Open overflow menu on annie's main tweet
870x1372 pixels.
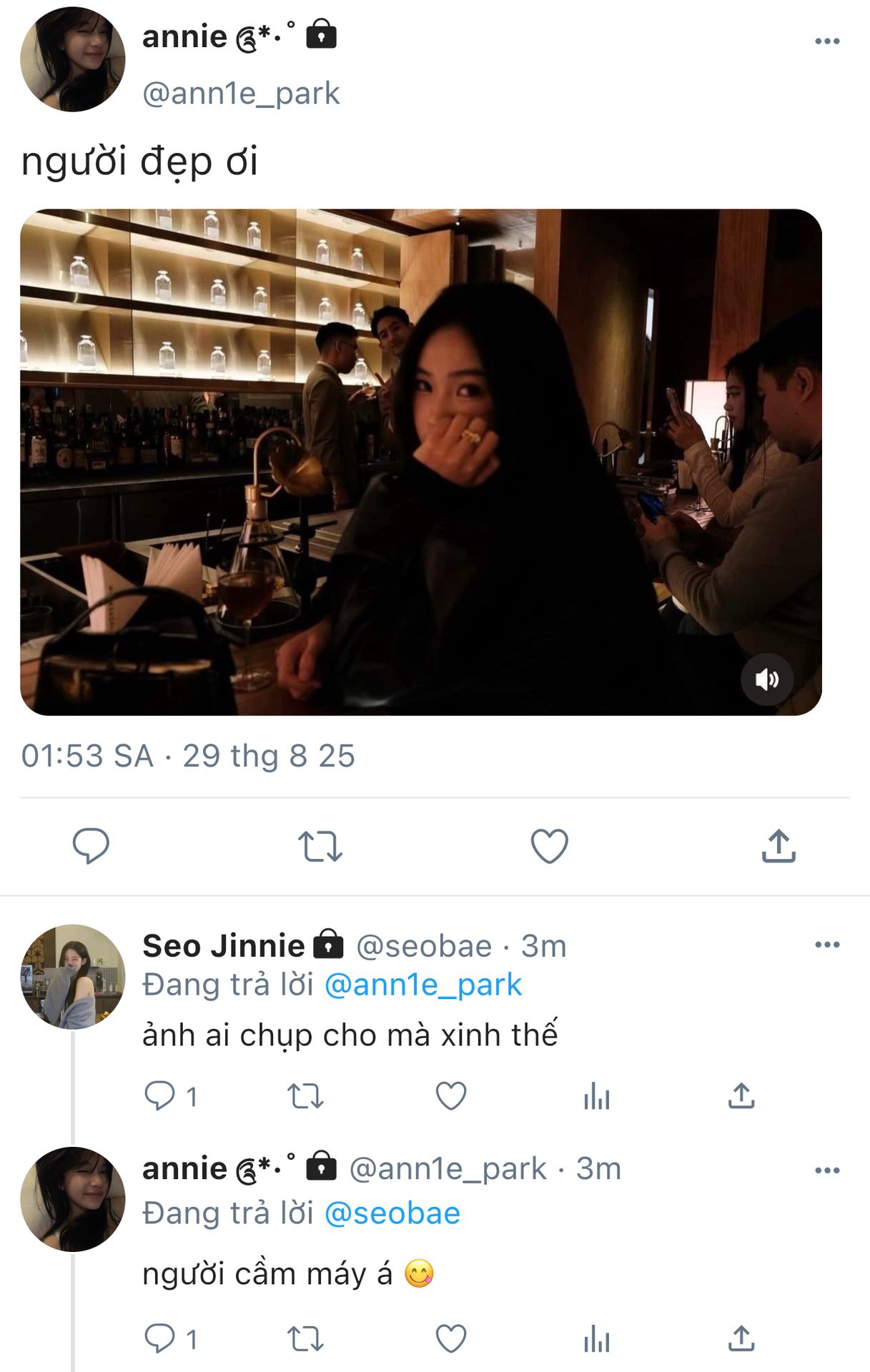pos(827,41)
